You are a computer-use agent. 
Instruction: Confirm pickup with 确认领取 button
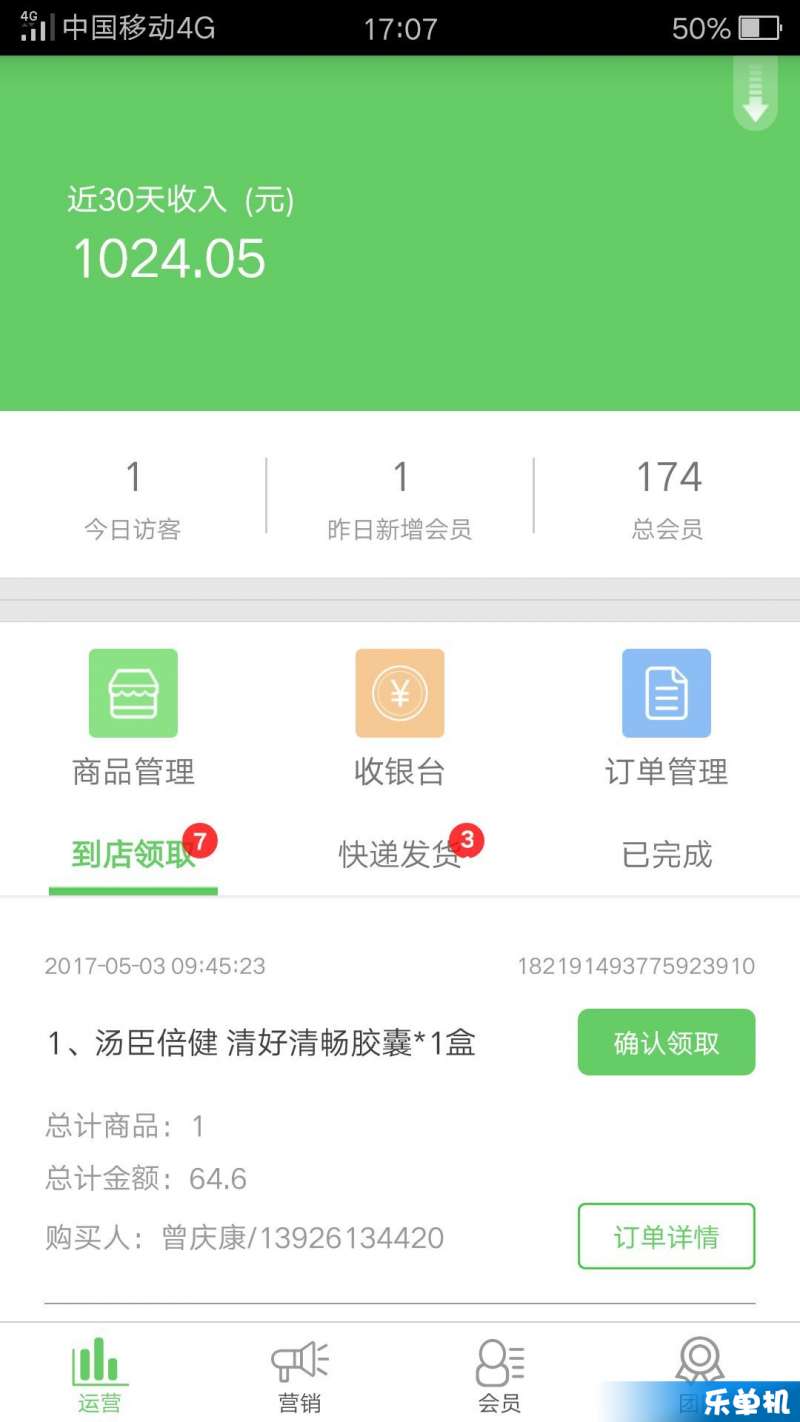coord(666,1042)
